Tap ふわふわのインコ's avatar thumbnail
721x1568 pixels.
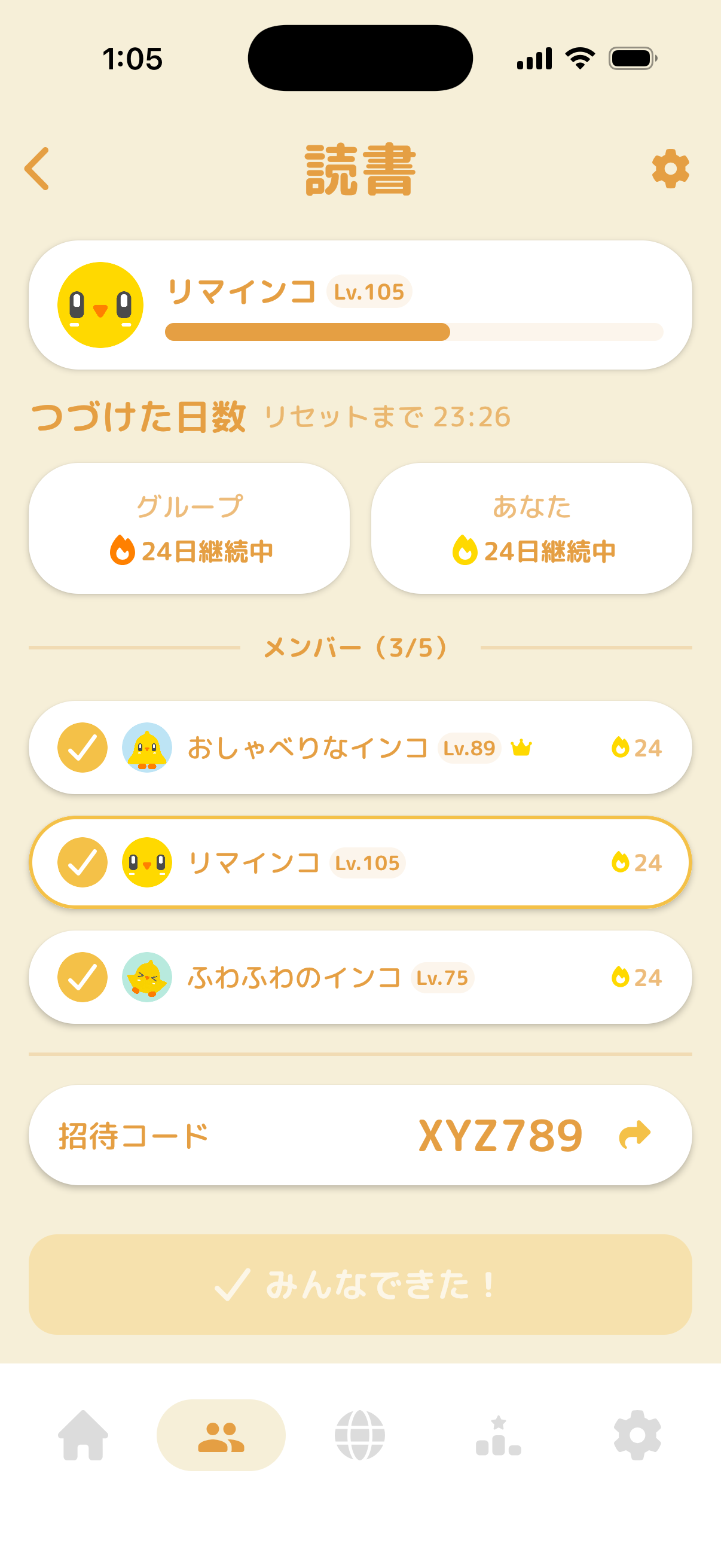(146, 977)
